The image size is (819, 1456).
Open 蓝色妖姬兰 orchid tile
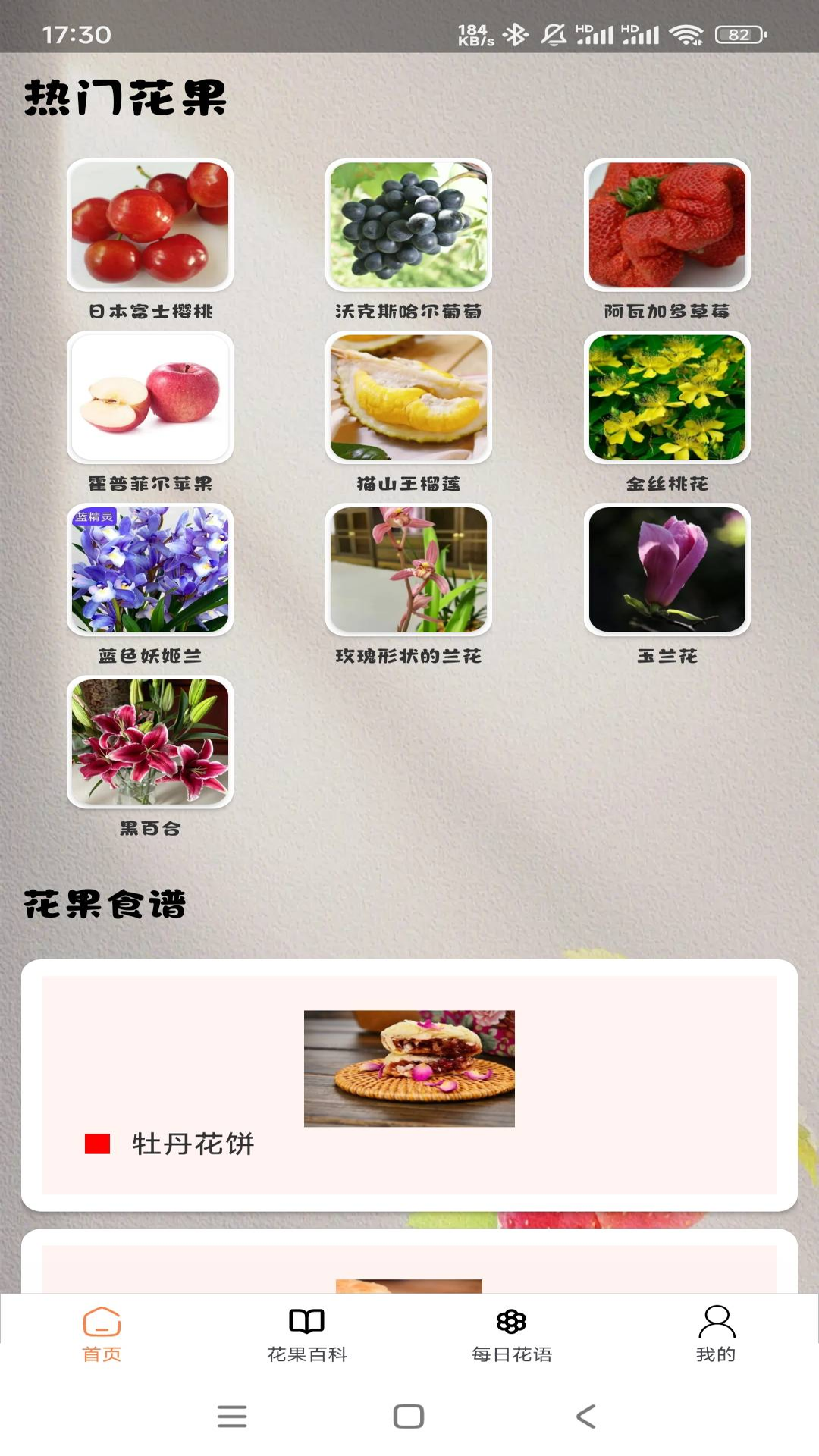[150, 570]
